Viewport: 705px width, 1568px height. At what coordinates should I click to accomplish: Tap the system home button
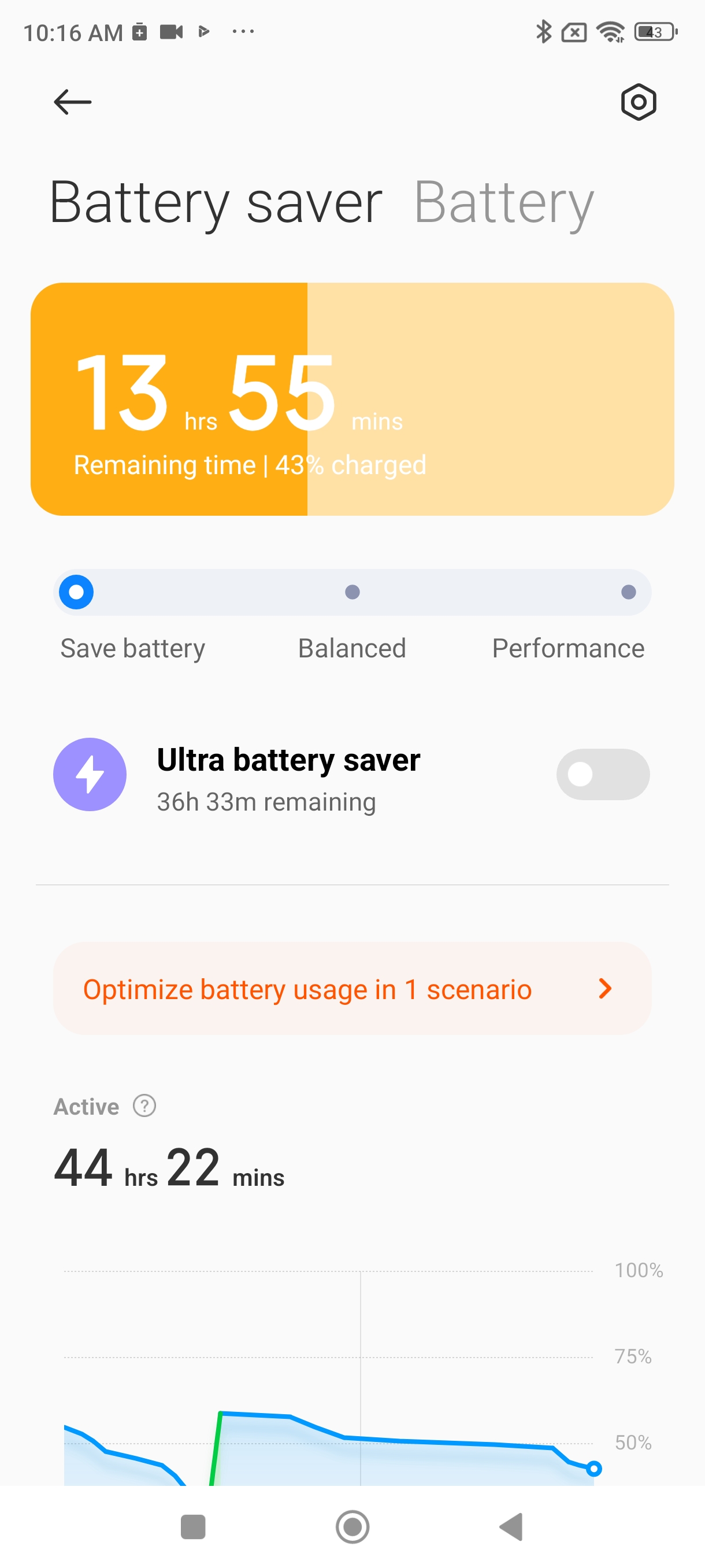tap(352, 1526)
